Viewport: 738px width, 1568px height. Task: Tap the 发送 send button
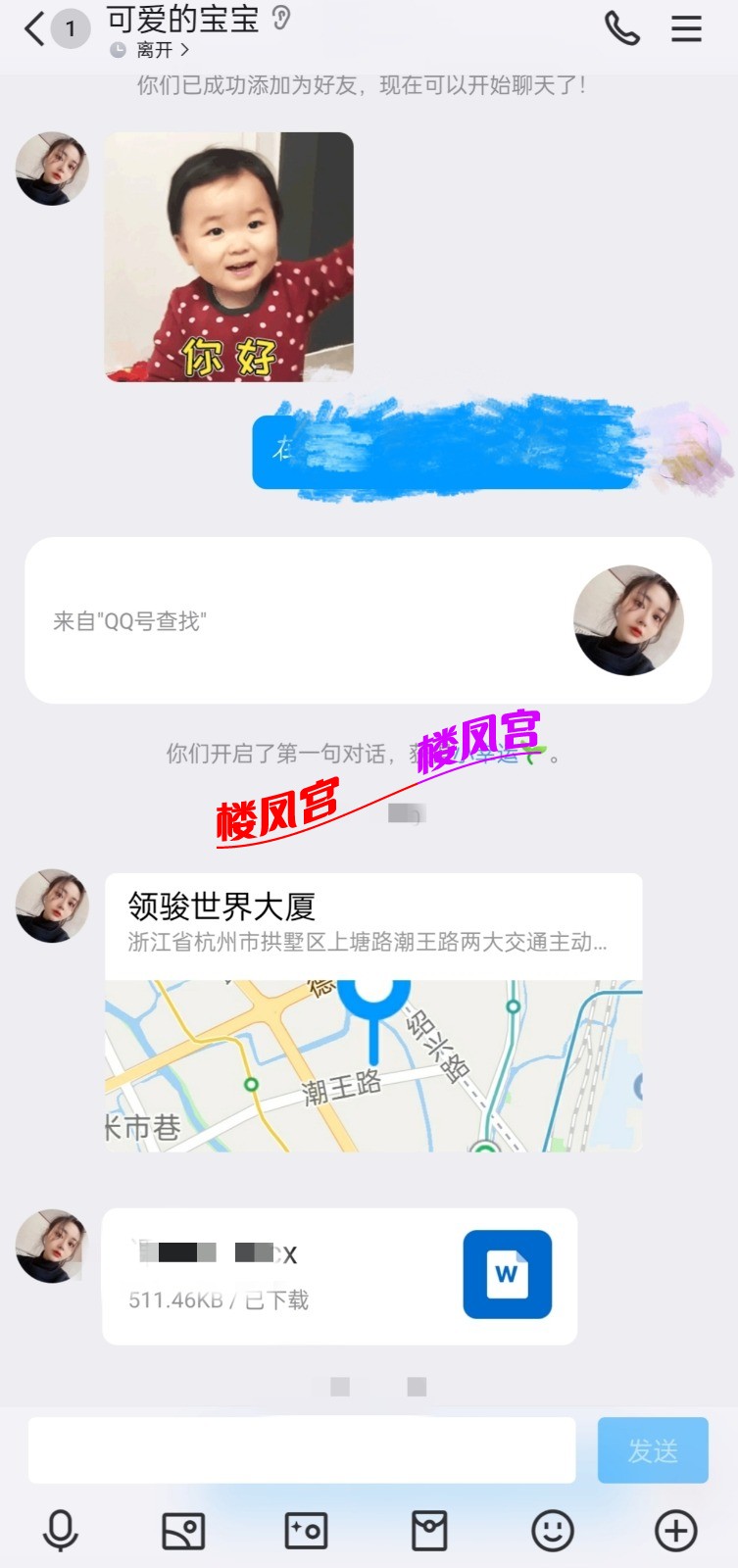coord(653,1449)
